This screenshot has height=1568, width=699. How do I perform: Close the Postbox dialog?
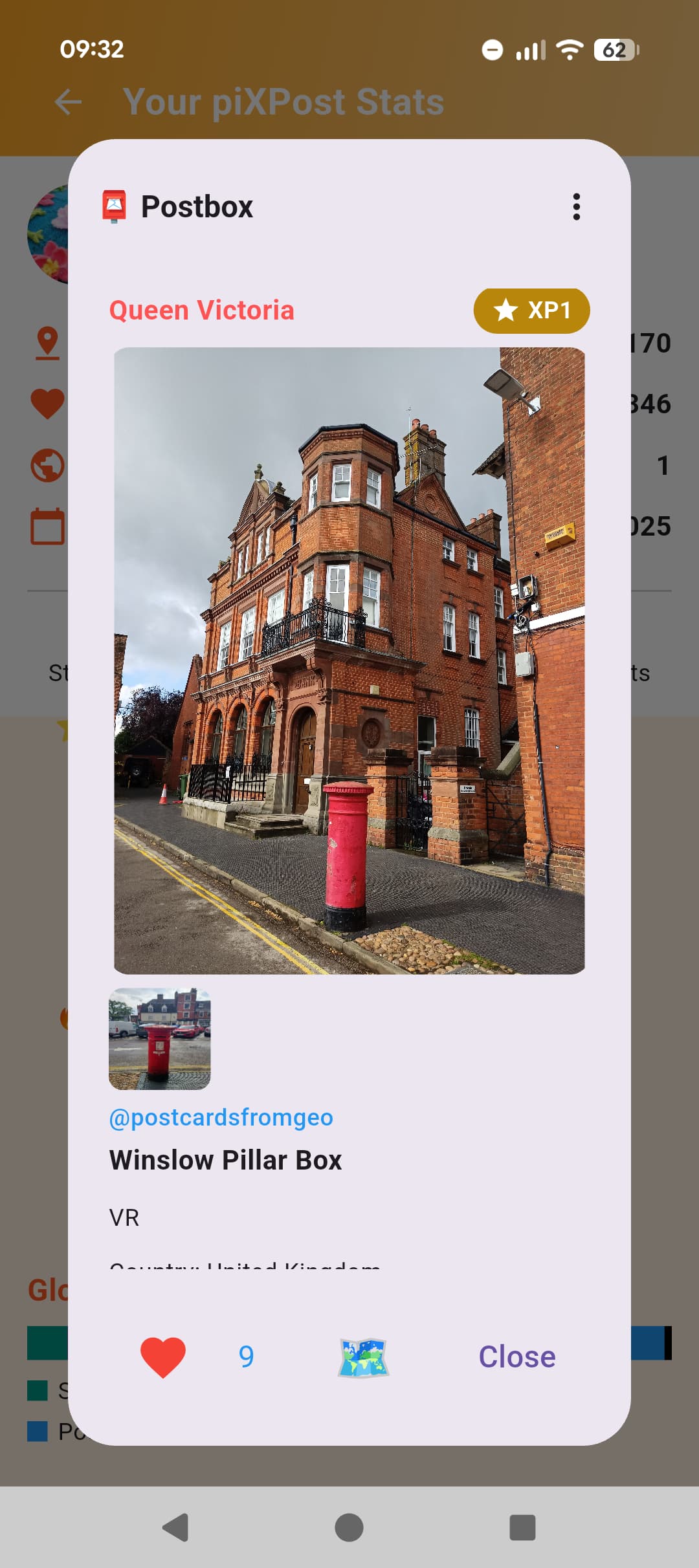pyautogui.click(x=516, y=1356)
